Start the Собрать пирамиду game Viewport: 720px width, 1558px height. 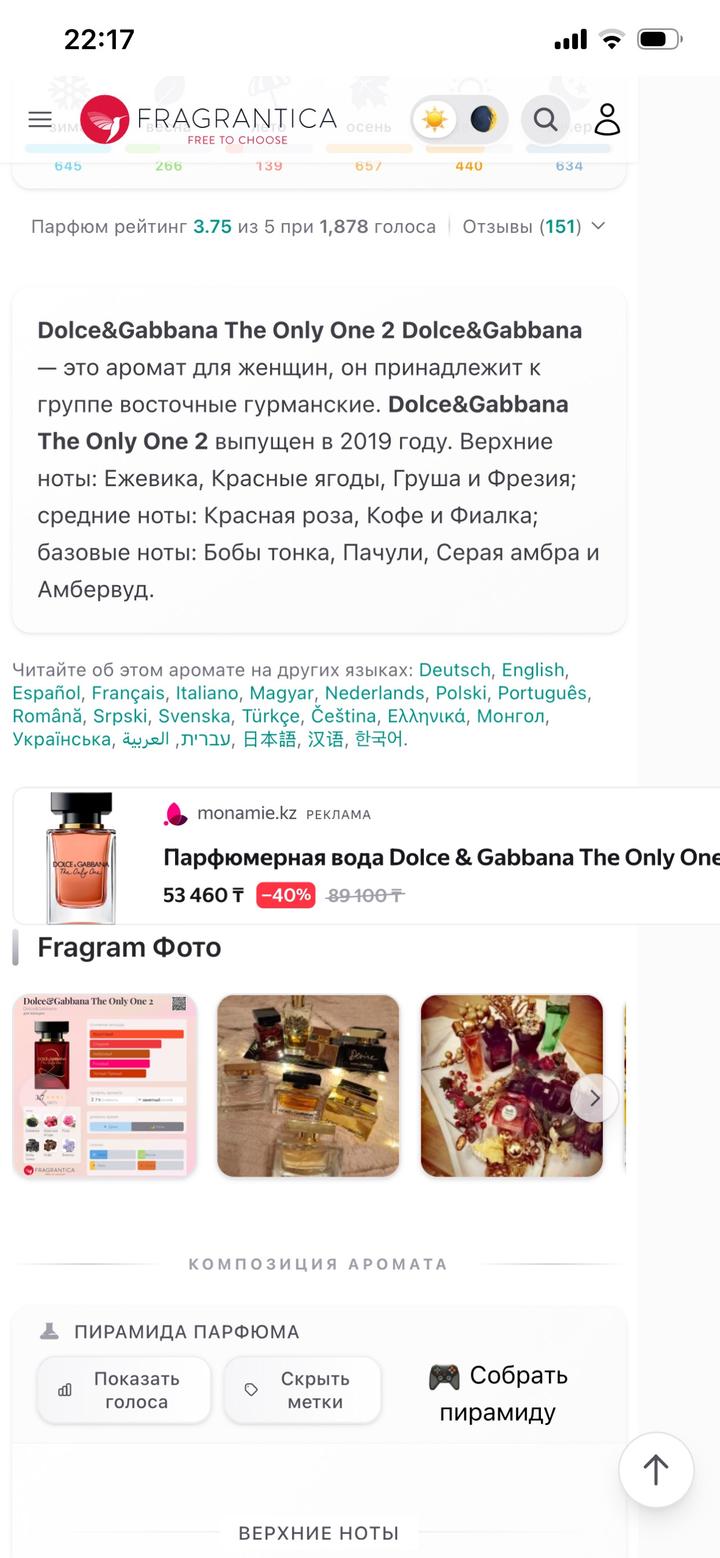coord(498,1393)
